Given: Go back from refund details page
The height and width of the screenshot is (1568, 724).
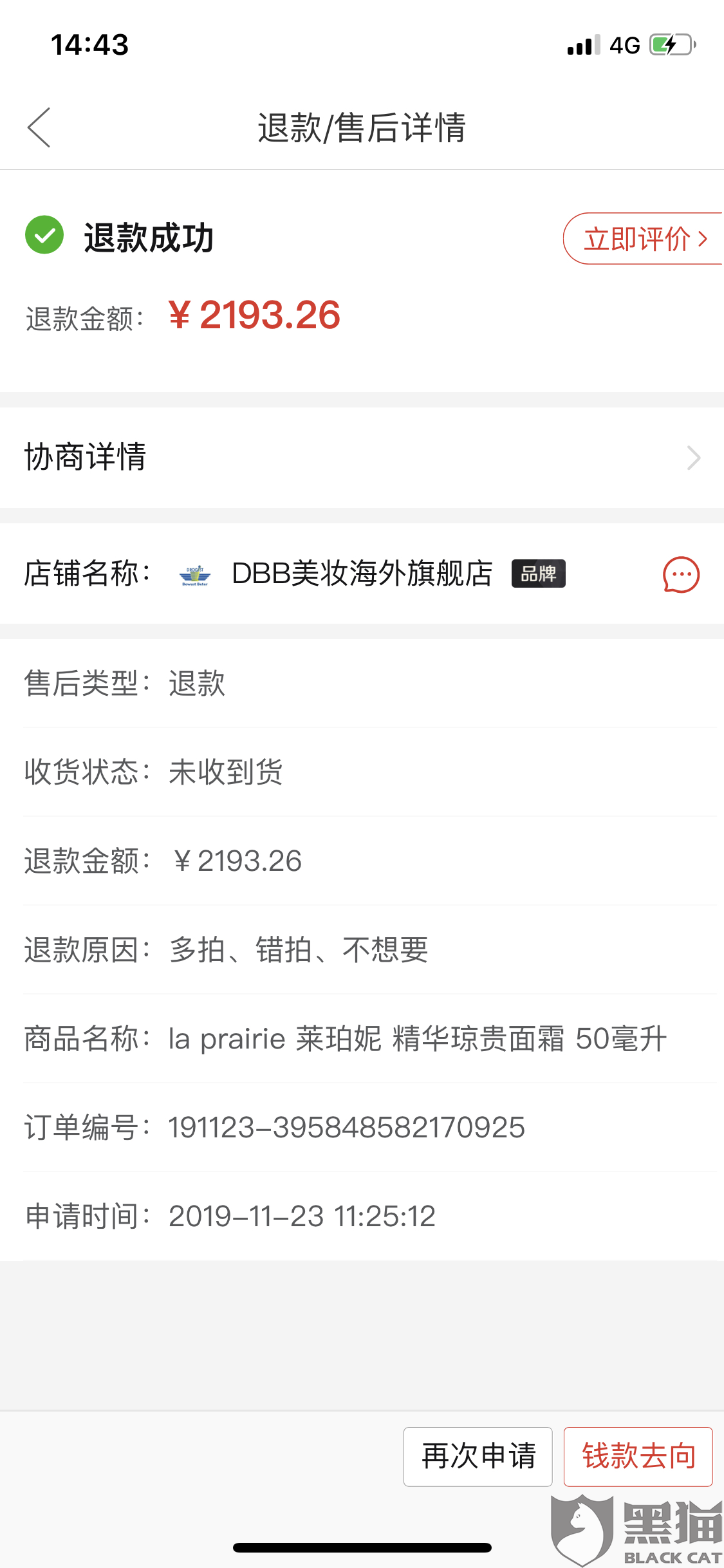Looking at the screenshot, I should click(x=39, y=127).
